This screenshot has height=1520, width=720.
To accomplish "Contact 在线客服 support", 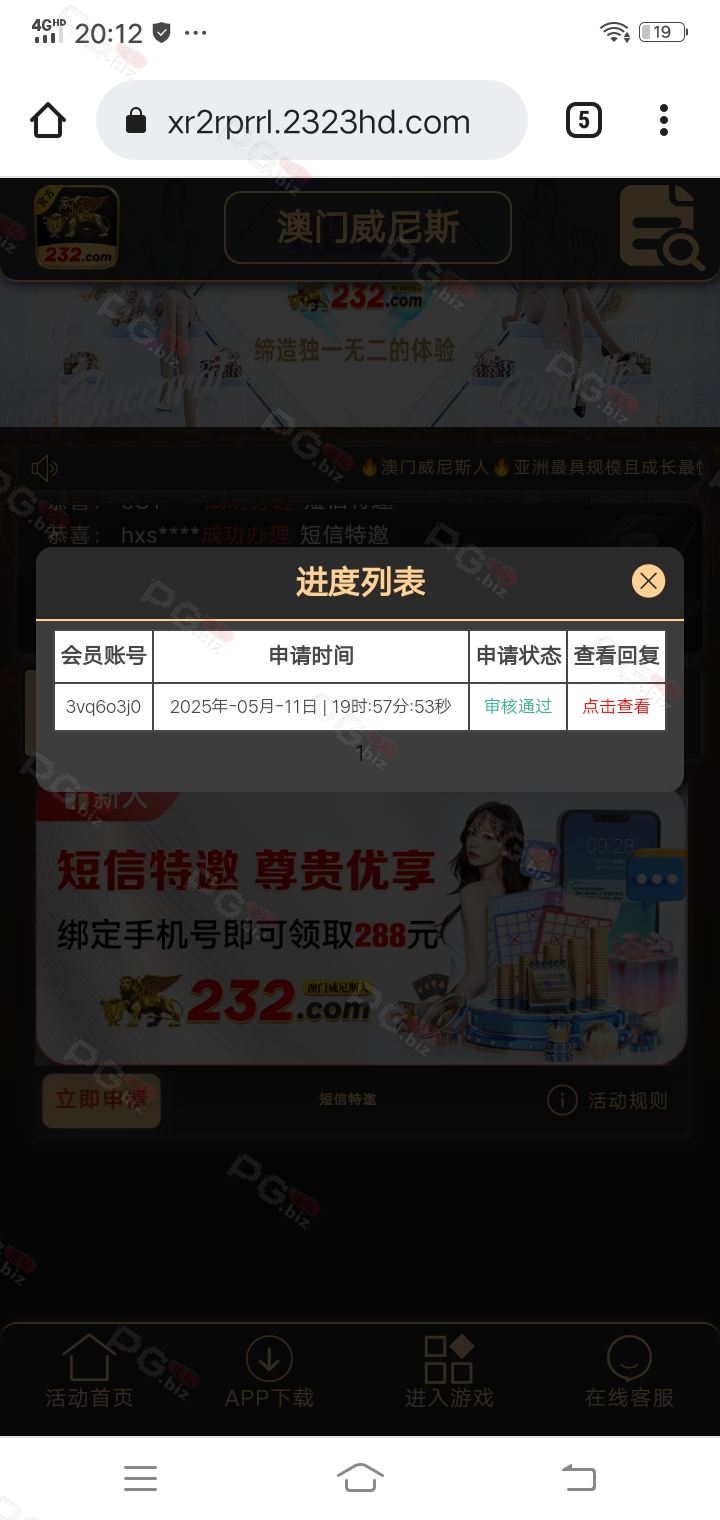I will pos(629,1372).
